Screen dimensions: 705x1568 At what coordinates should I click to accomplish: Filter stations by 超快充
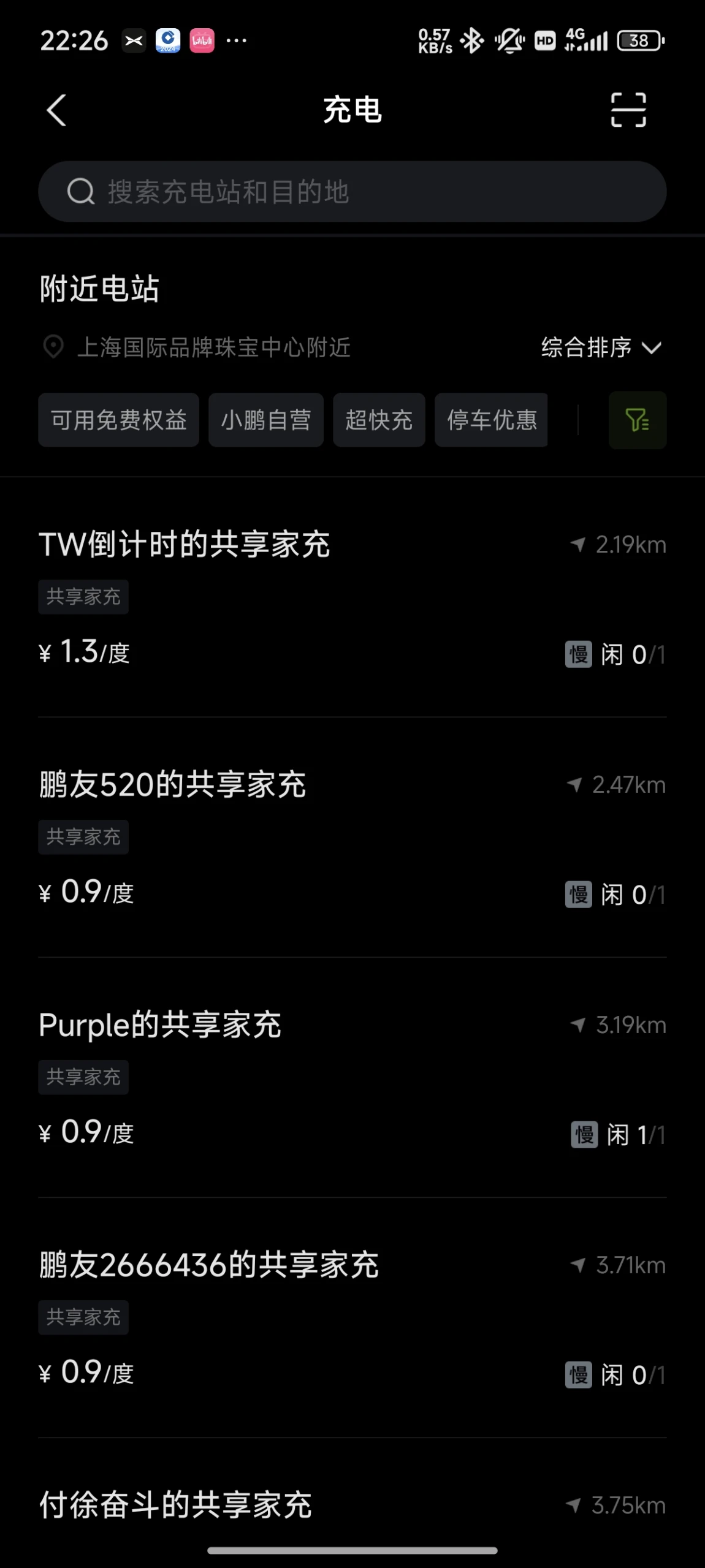pos(379,420)
